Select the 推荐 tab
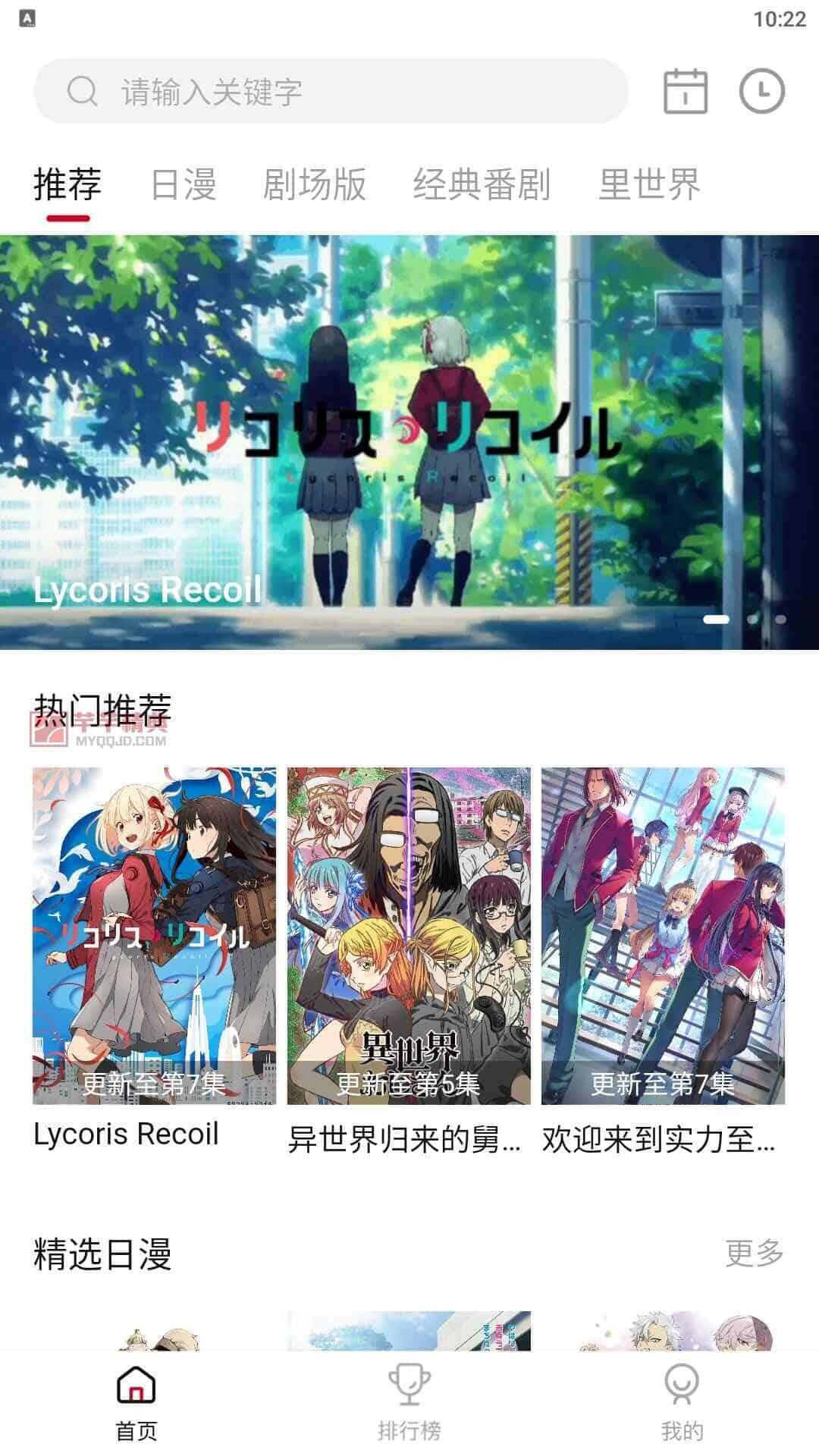The width and height of the screenshot is (819, 1456). click(x=67, y=184)
